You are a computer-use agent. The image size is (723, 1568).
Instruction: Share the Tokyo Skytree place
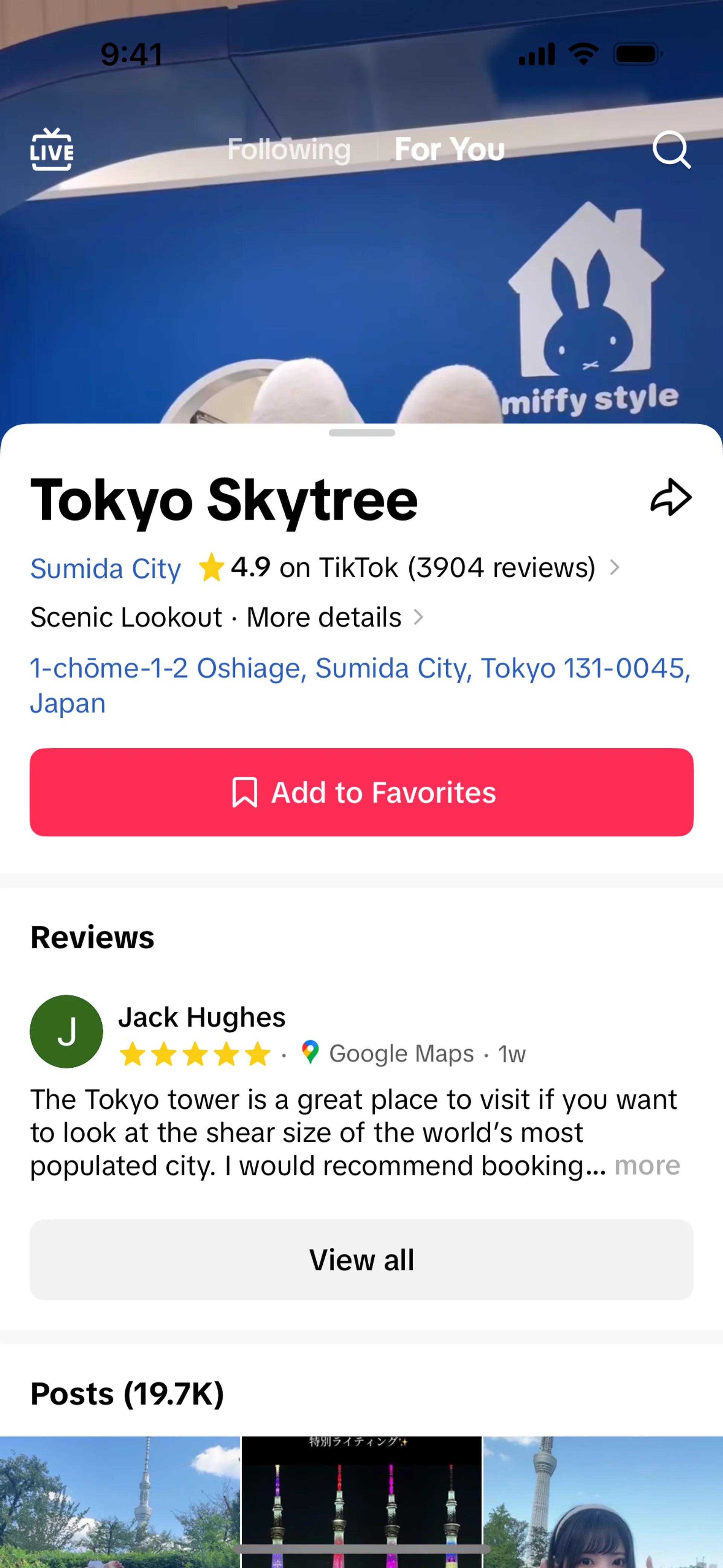pyautogui.click(x=671, y=498)
